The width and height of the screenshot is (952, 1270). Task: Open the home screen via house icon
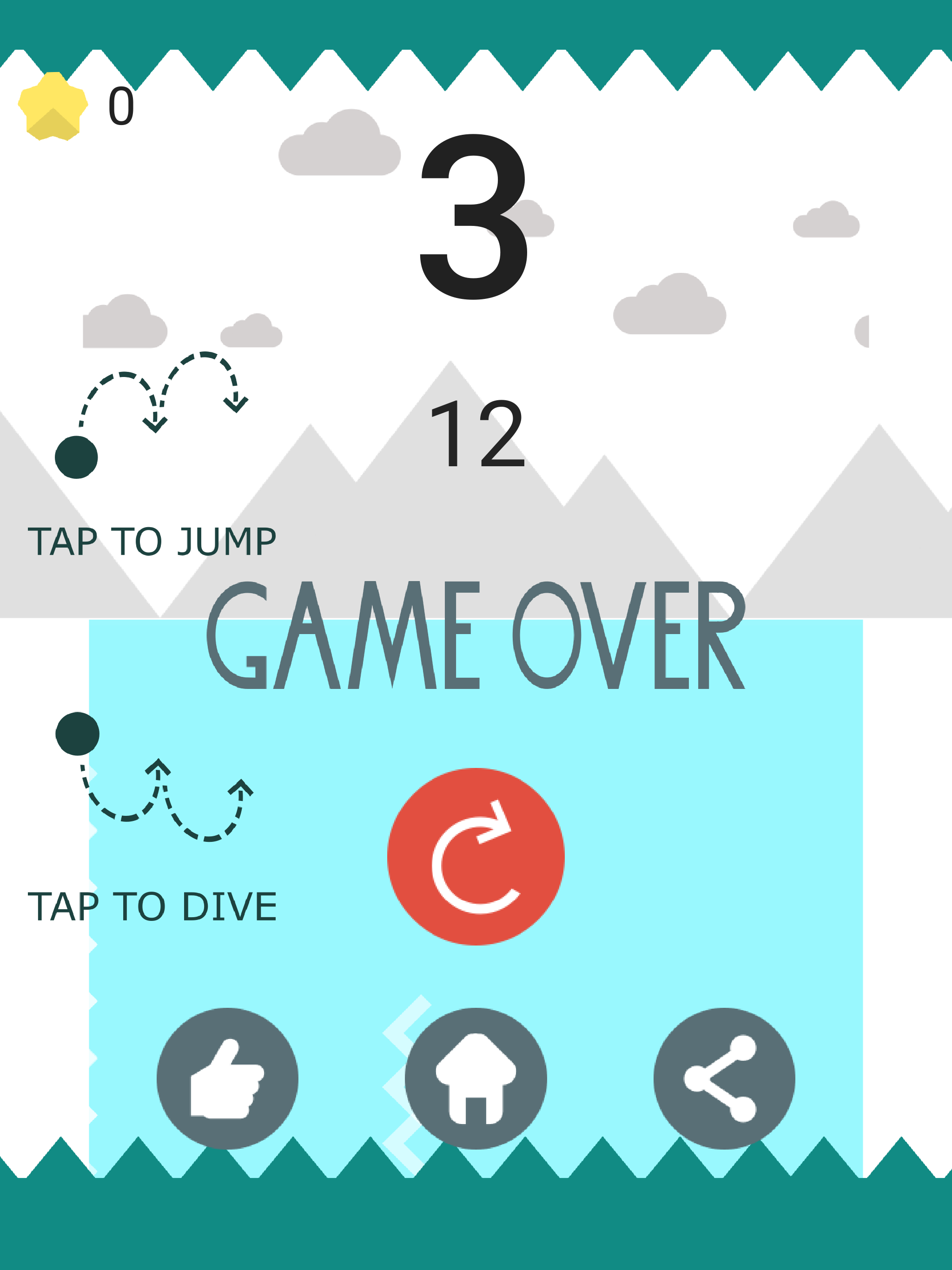click(476, 1078)
